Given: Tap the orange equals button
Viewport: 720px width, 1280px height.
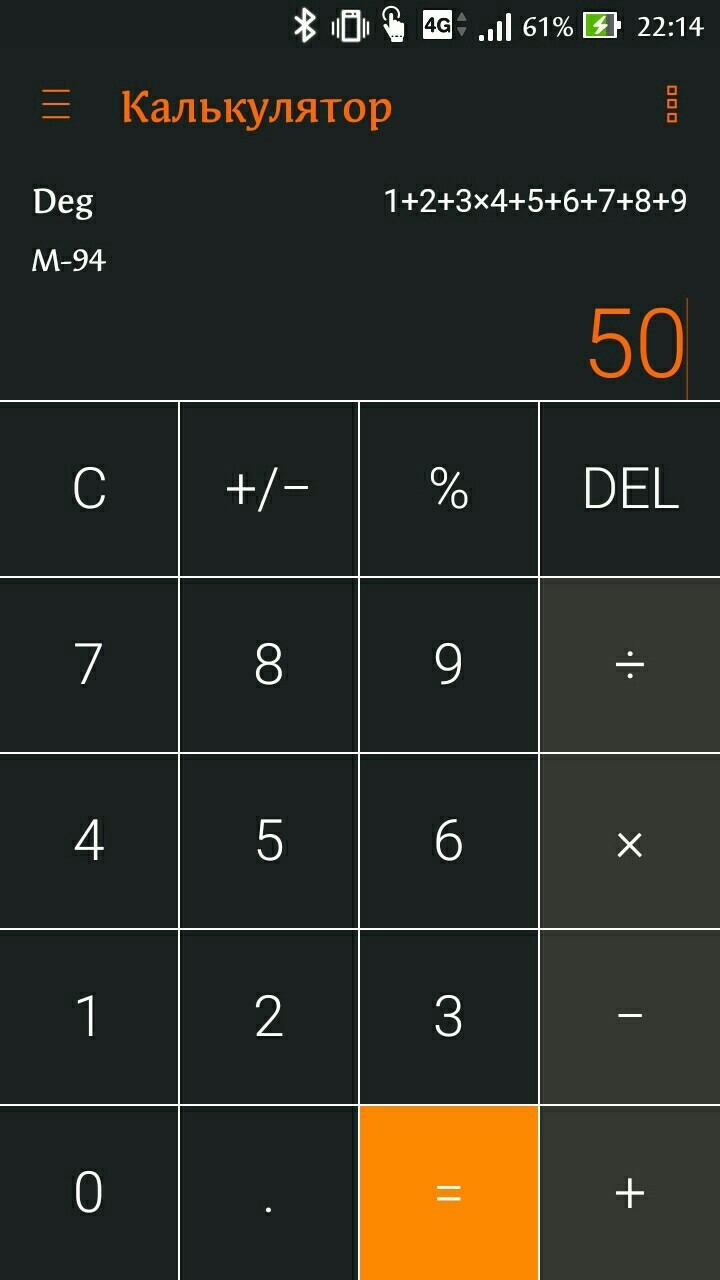Looking at the screenshot, I should point(449,1193).
